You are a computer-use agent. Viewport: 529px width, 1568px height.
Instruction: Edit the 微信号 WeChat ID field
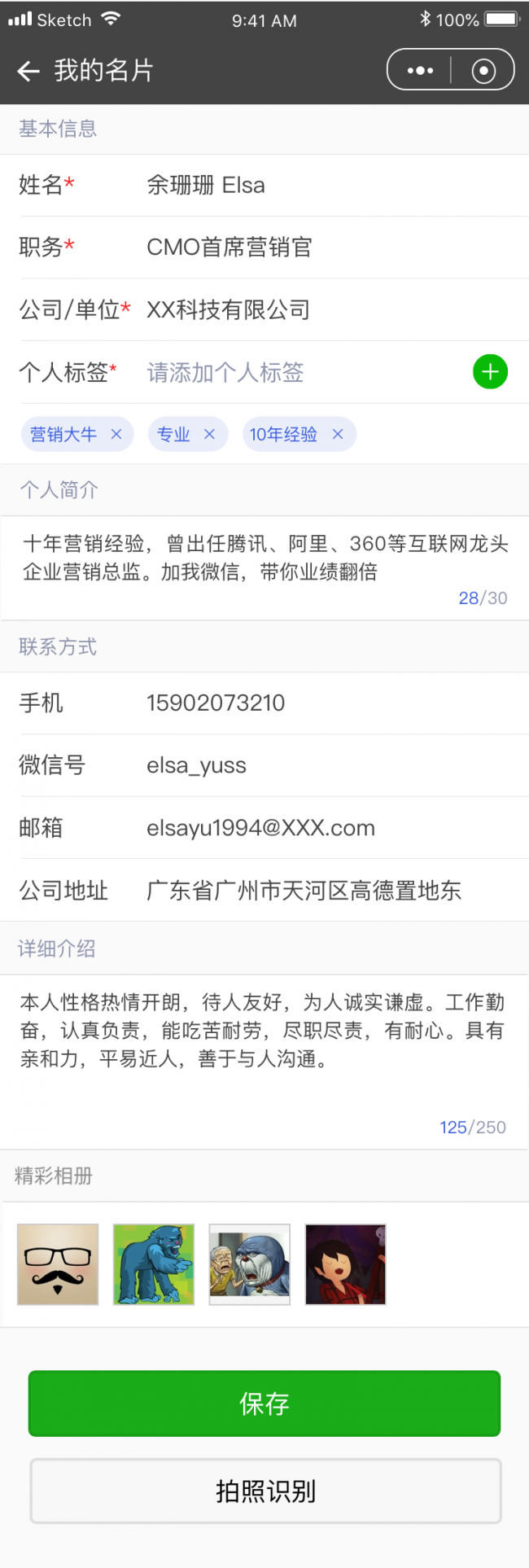pyautogui.click(x=326, y=765)
